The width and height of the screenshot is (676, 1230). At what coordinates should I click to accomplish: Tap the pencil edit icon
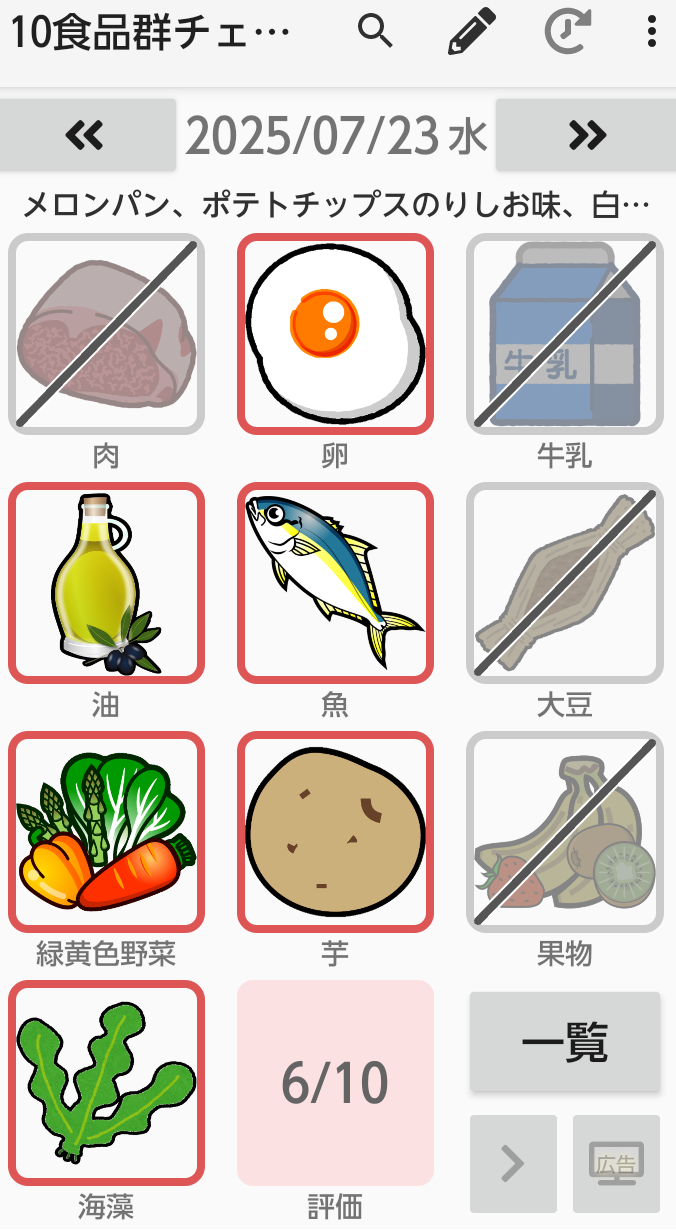(471, 32)
